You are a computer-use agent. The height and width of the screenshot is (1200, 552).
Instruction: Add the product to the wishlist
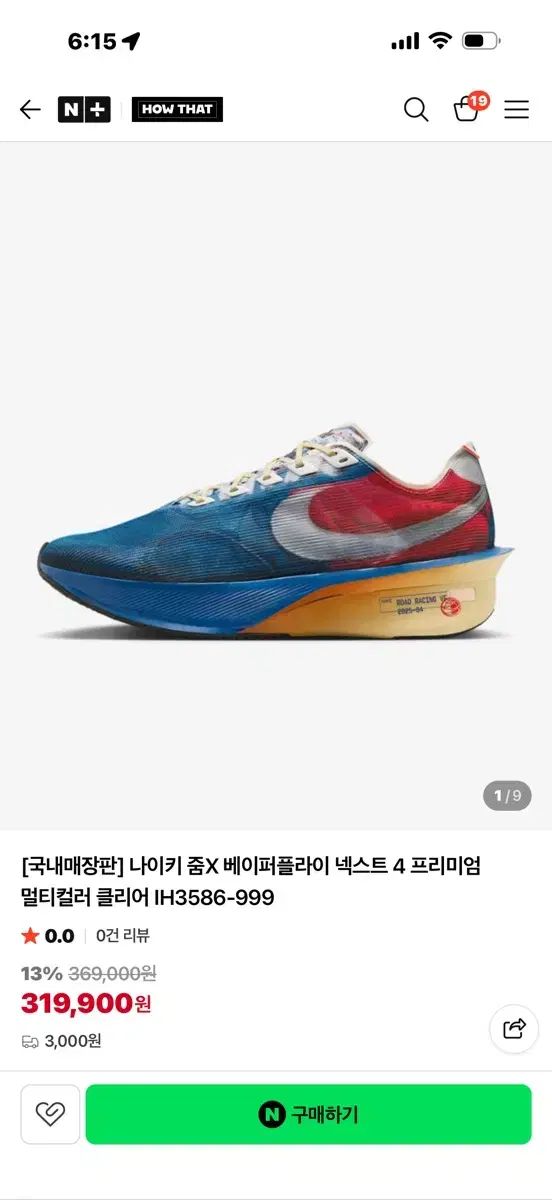click(x=50, y=1114)
